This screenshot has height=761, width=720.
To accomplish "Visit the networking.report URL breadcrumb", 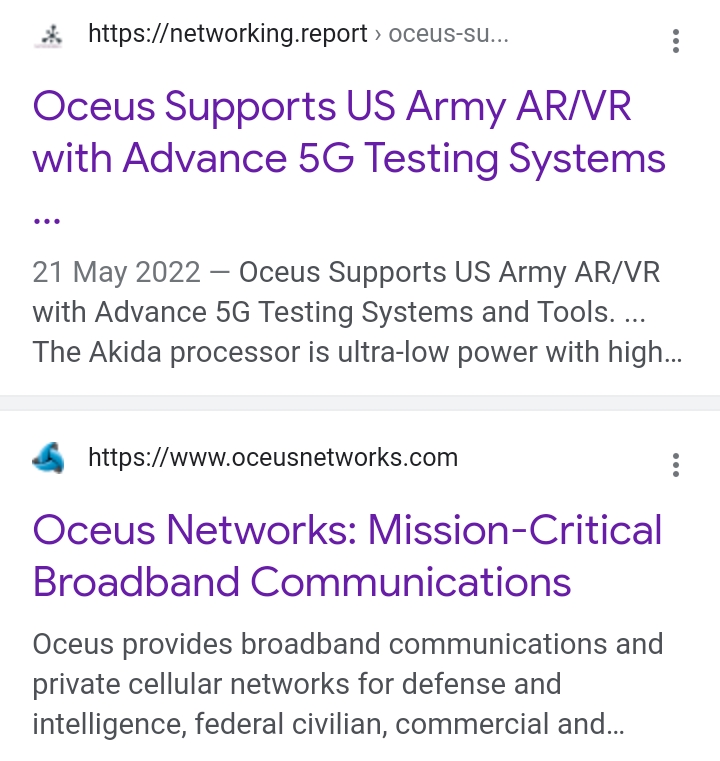I will 298,34.
